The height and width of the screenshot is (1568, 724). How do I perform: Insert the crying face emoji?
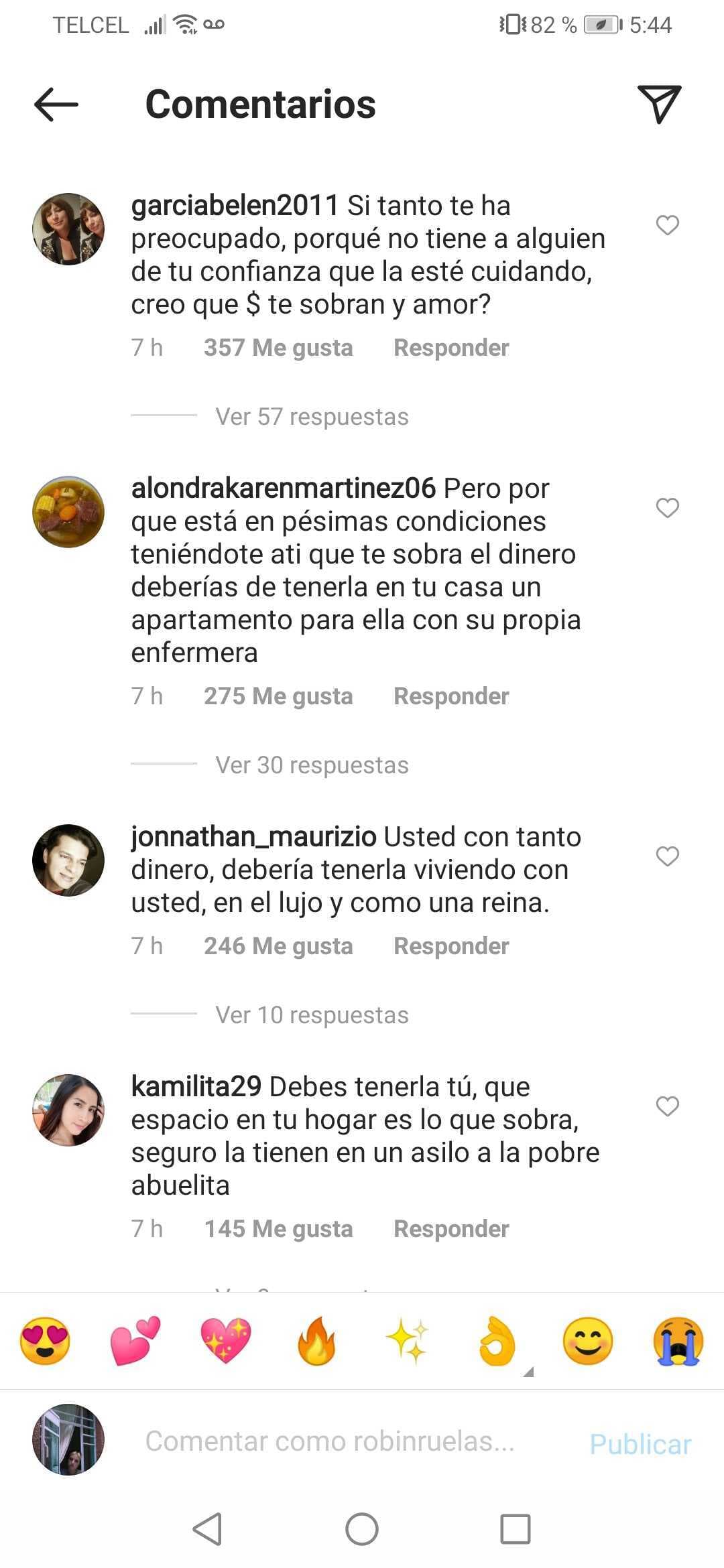[x=678, y=1341]
